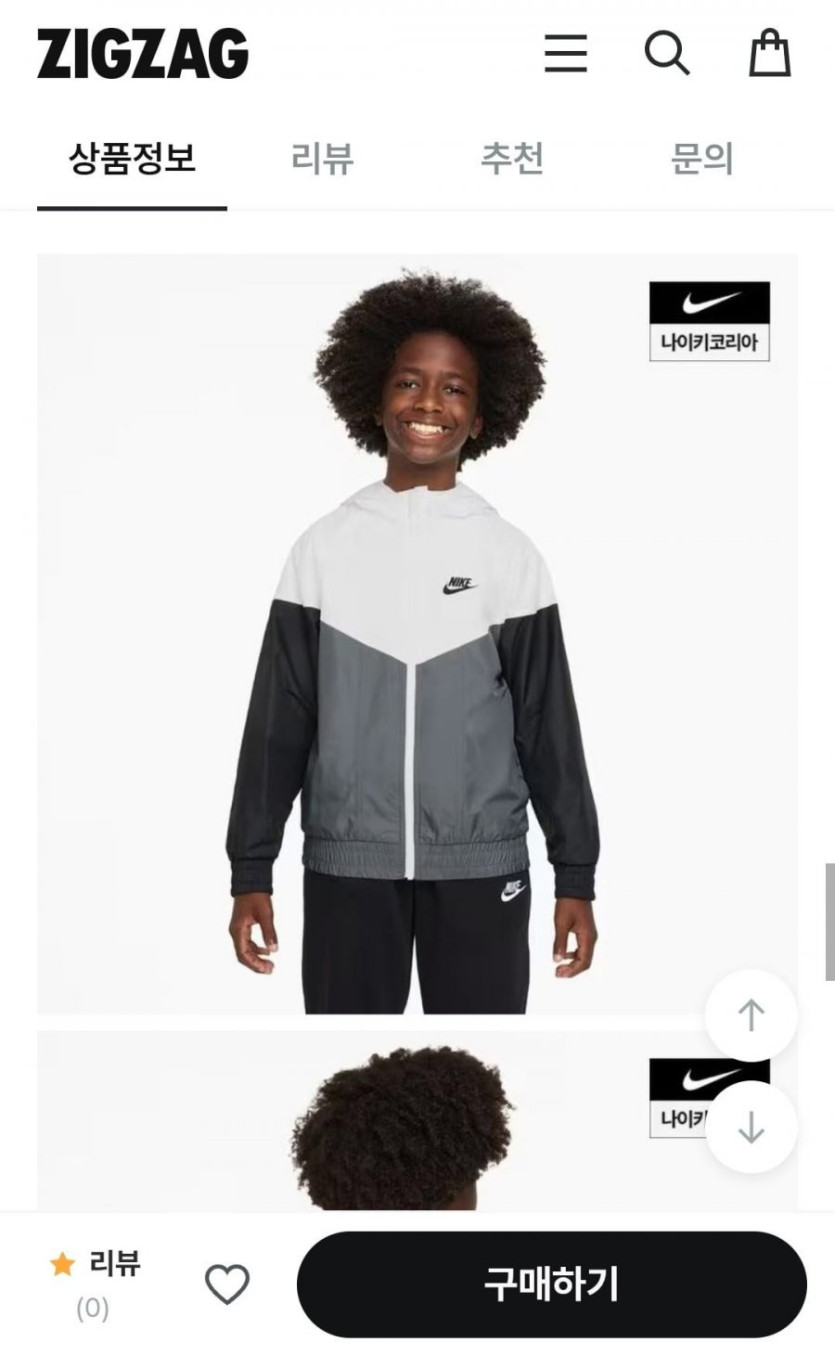This screenshot has width=835, height=1355.
Task: Tap the 구매하기 purchase button
Action: (551, 1284)
